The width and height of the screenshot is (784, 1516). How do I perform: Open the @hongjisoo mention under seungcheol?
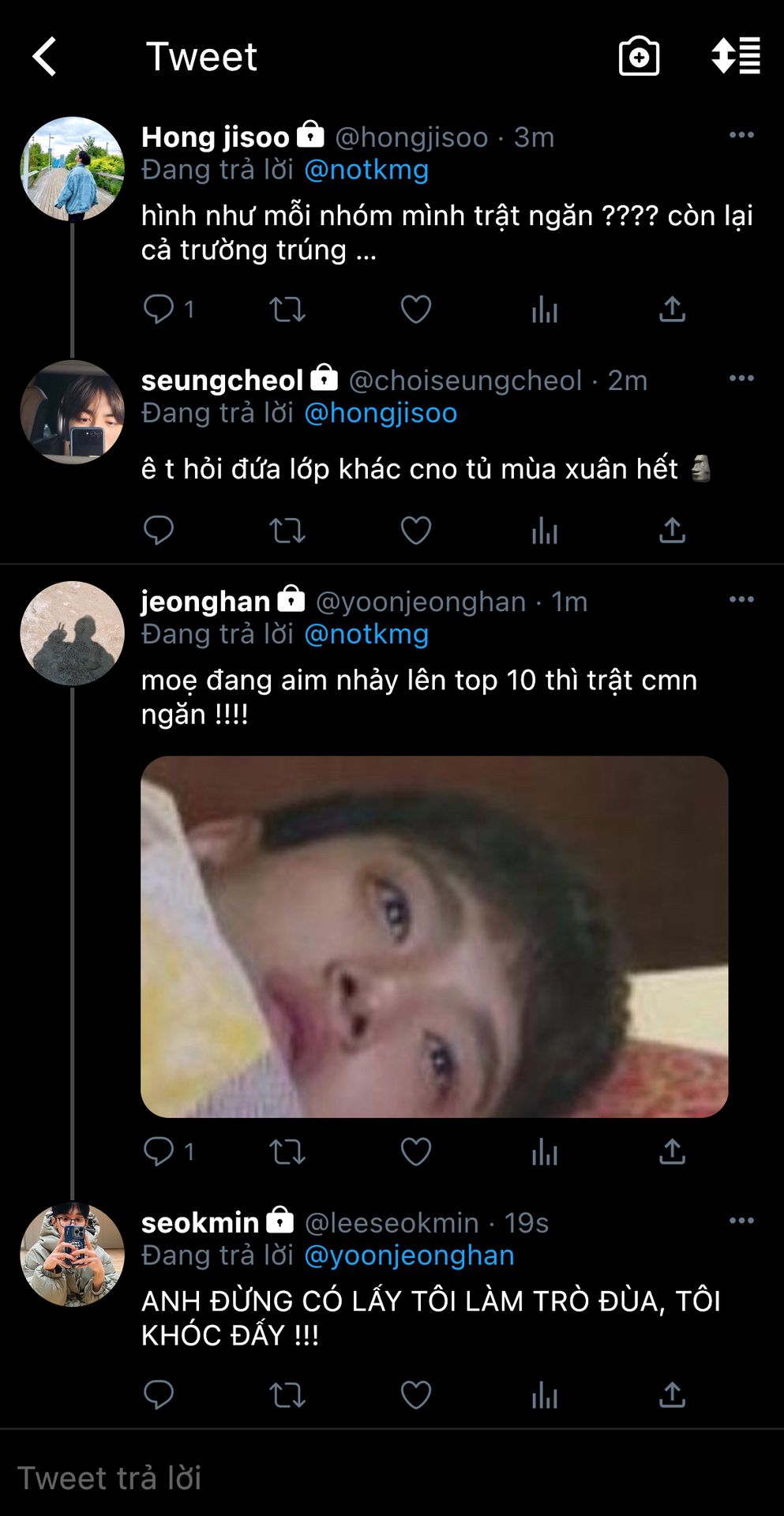(x=381, y=413)
